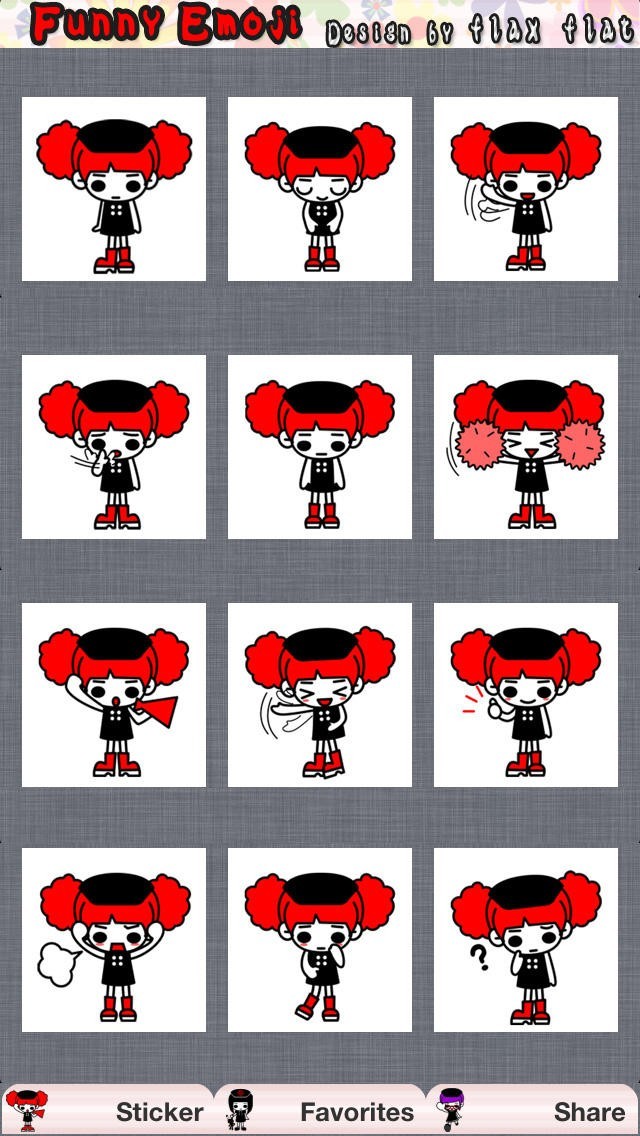The image size is (640, 1136).
Task: Select the bowing girl with closed eyes
Action: [320, 189]
